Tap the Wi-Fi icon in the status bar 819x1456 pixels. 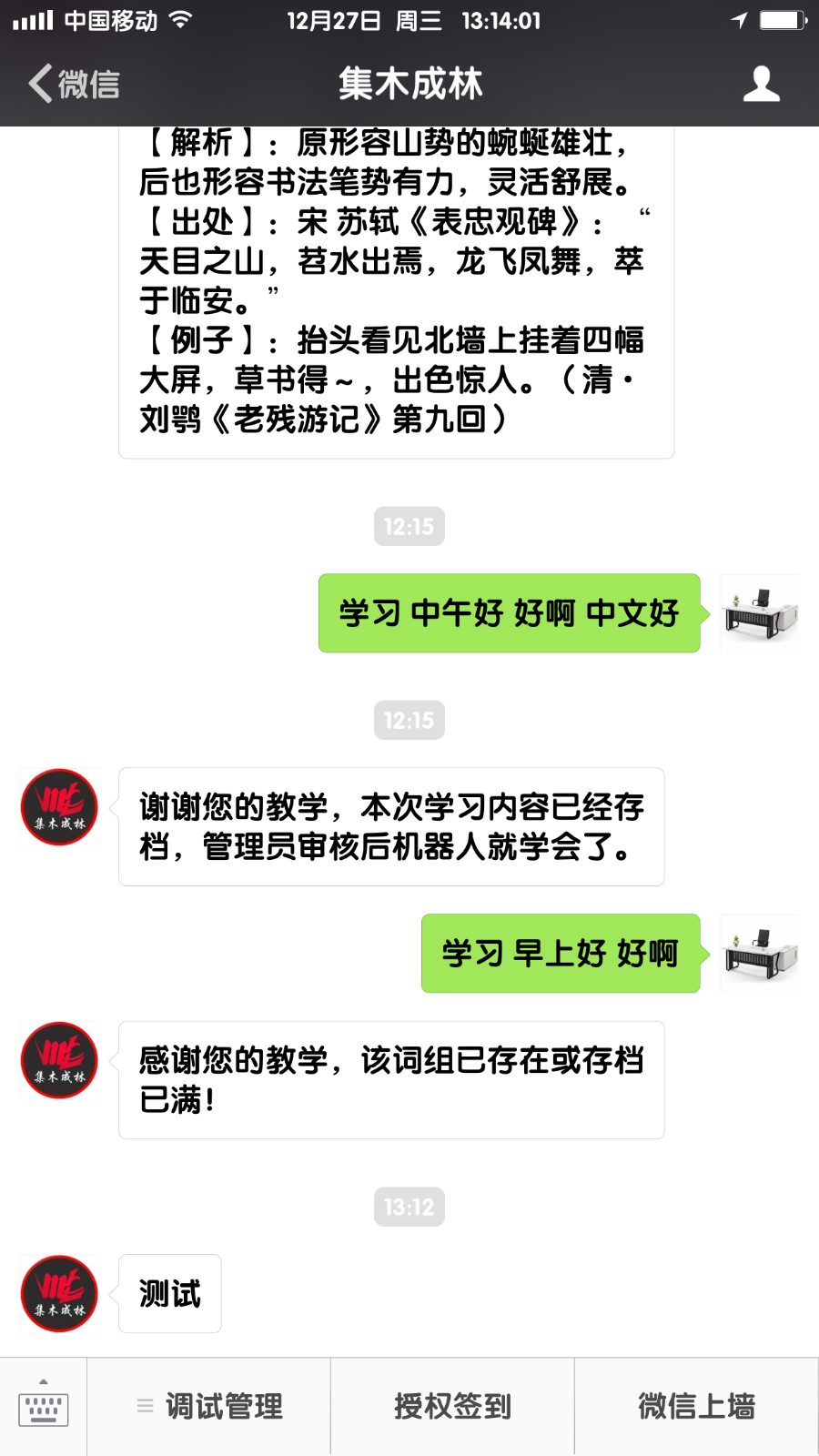[180, 20]
